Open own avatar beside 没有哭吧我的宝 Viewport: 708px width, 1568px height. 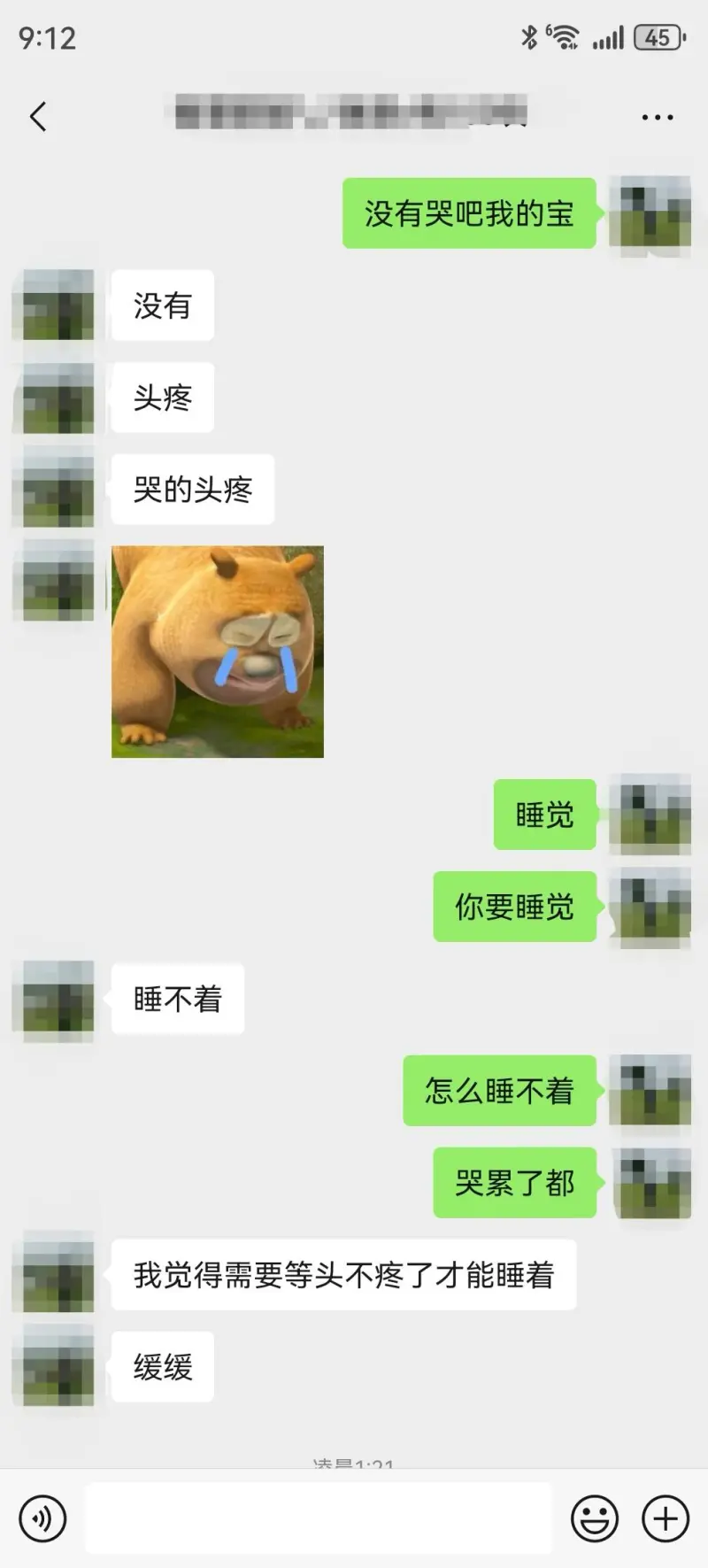(x=654, y=213)
